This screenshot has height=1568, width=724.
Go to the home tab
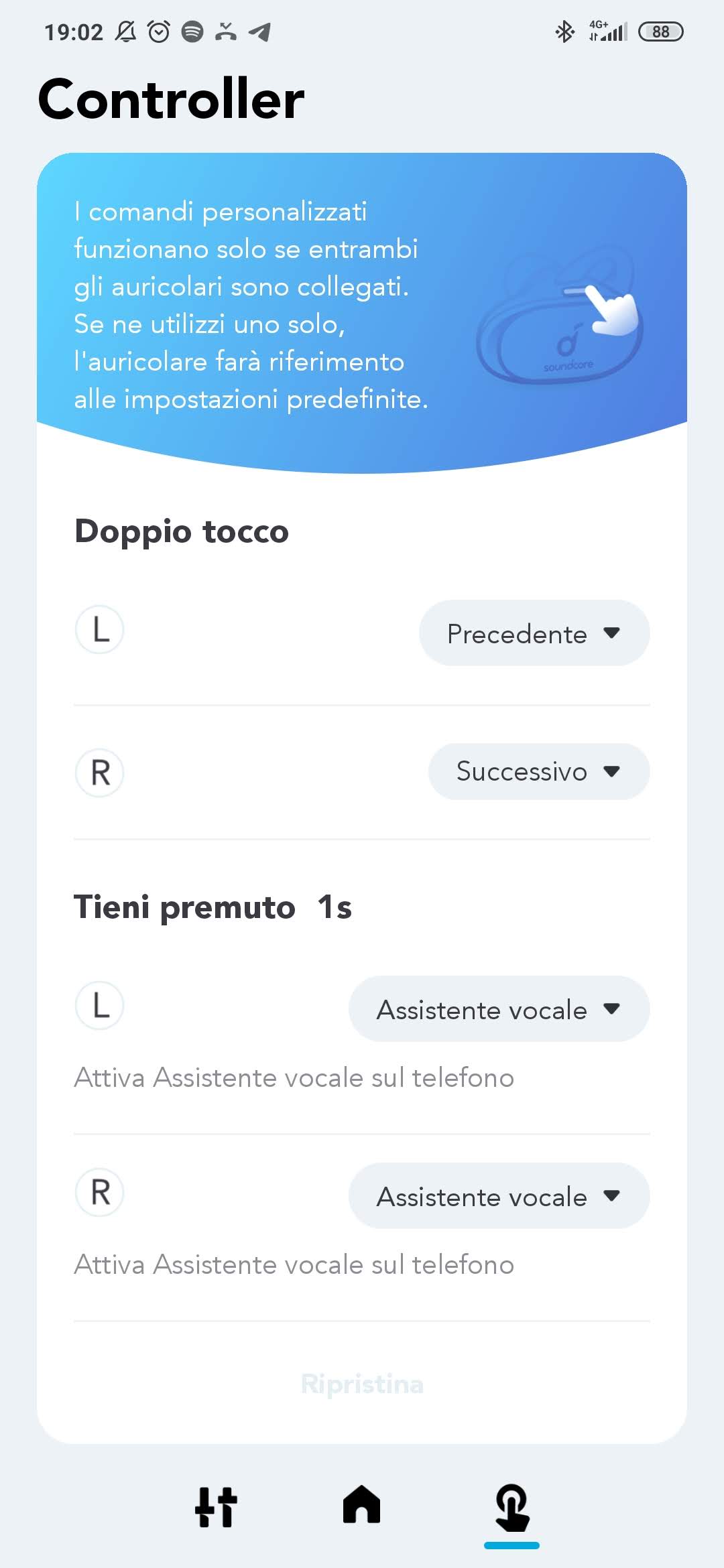pyautogui.click(x=361, y=1506)
